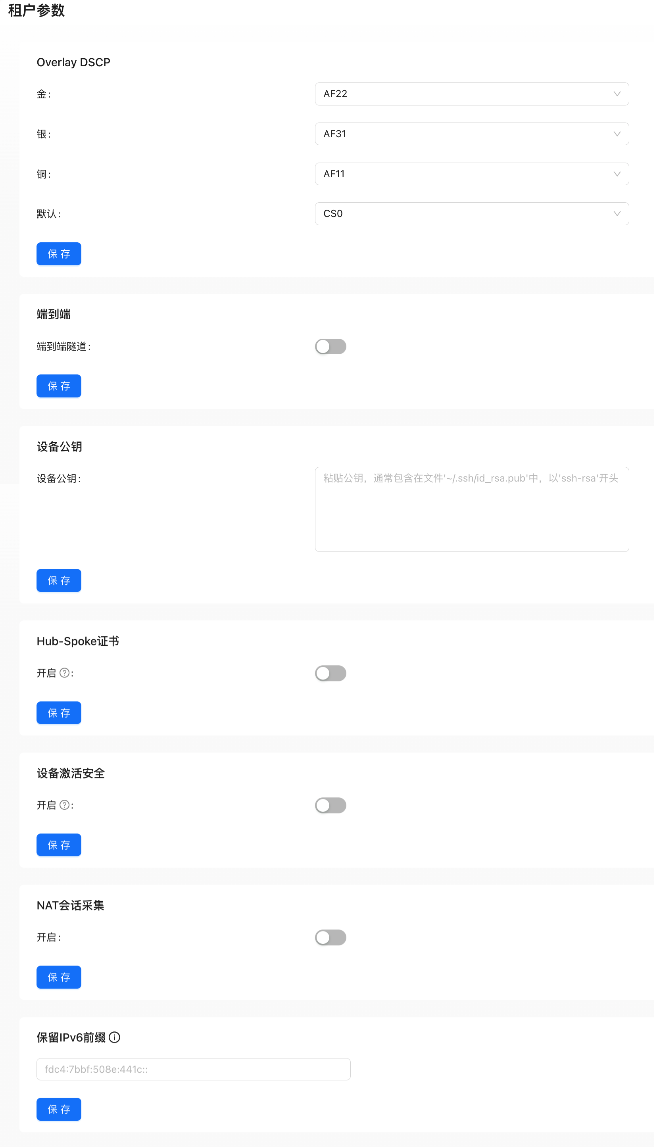This screenshot has width=654, height=1147.
Task: Save the Hub-Spoke证书 section
Action: click(58, 713)
